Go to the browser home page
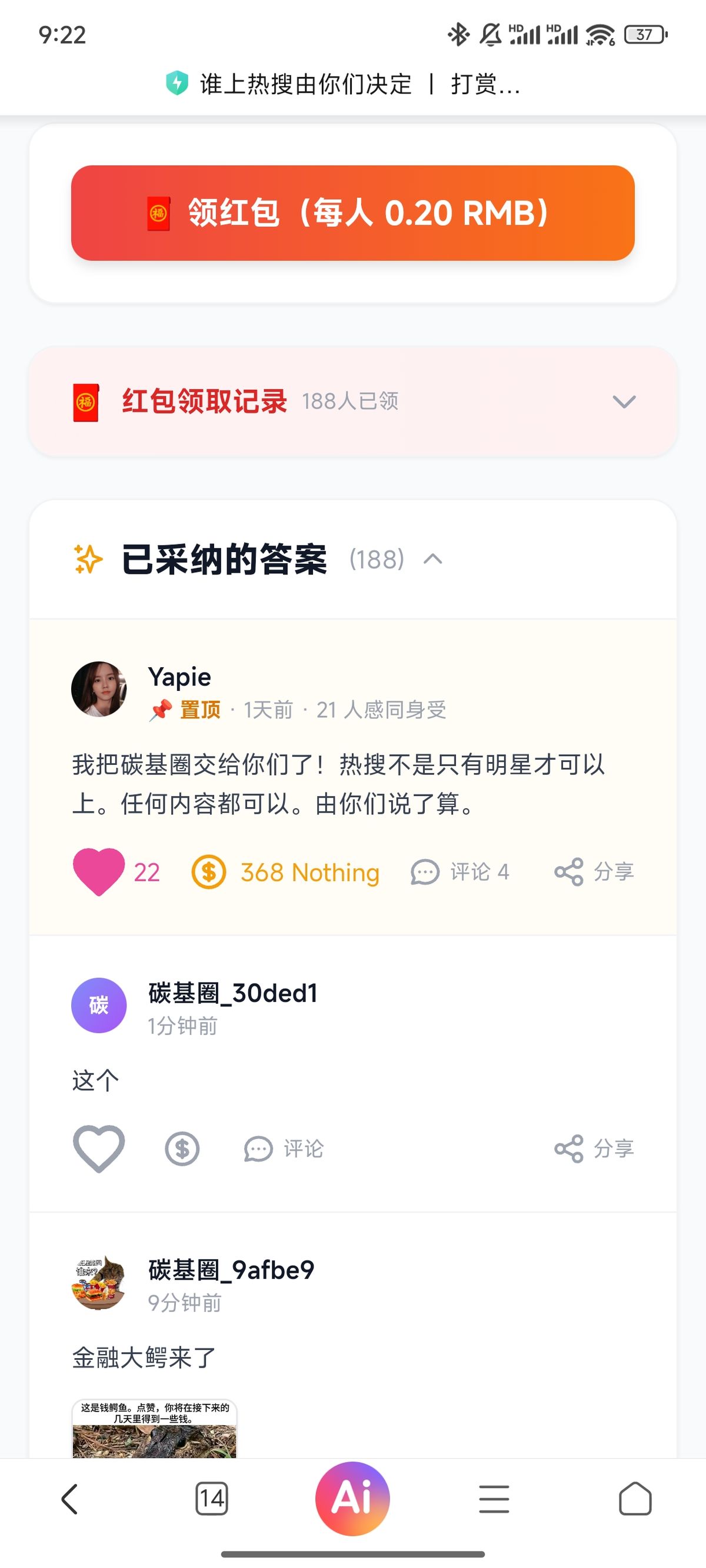706x1568 pixels. 635,1499
